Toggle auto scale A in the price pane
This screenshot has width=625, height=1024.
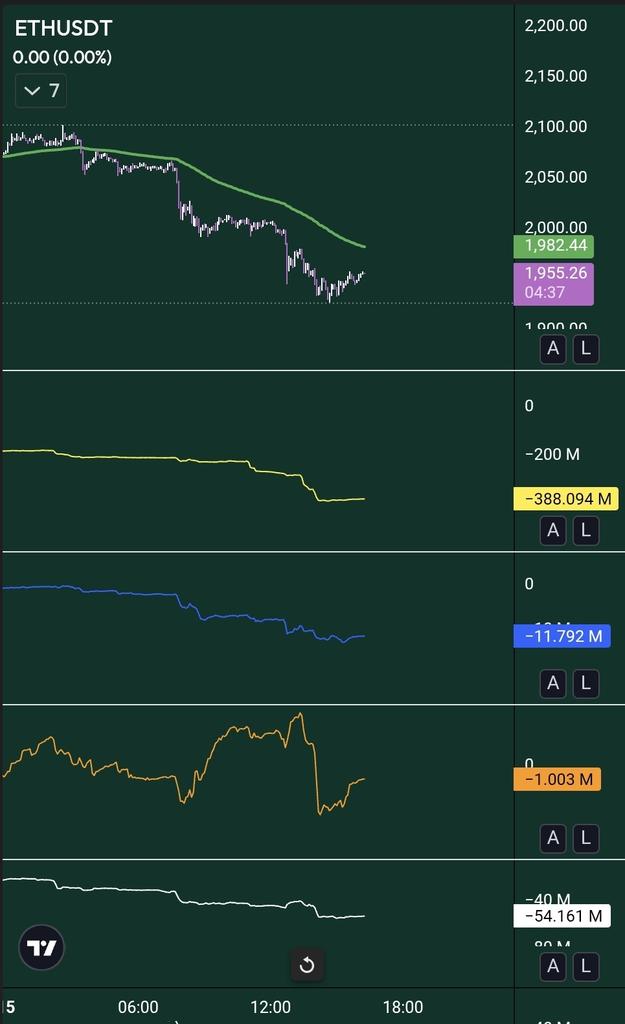click(553, 349)
